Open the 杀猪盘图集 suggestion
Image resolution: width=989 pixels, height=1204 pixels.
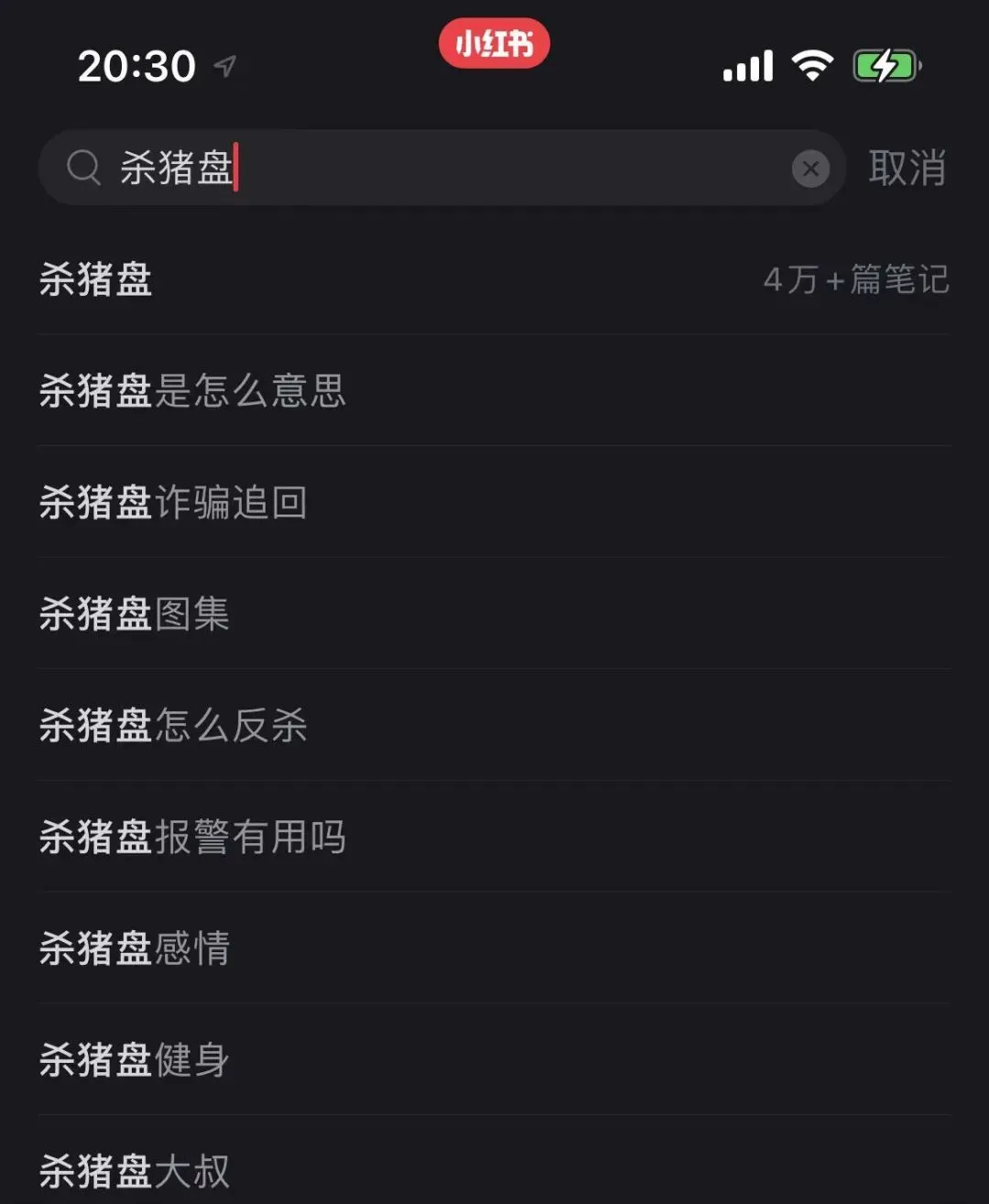pyautogui.click(x=133, y=614)
